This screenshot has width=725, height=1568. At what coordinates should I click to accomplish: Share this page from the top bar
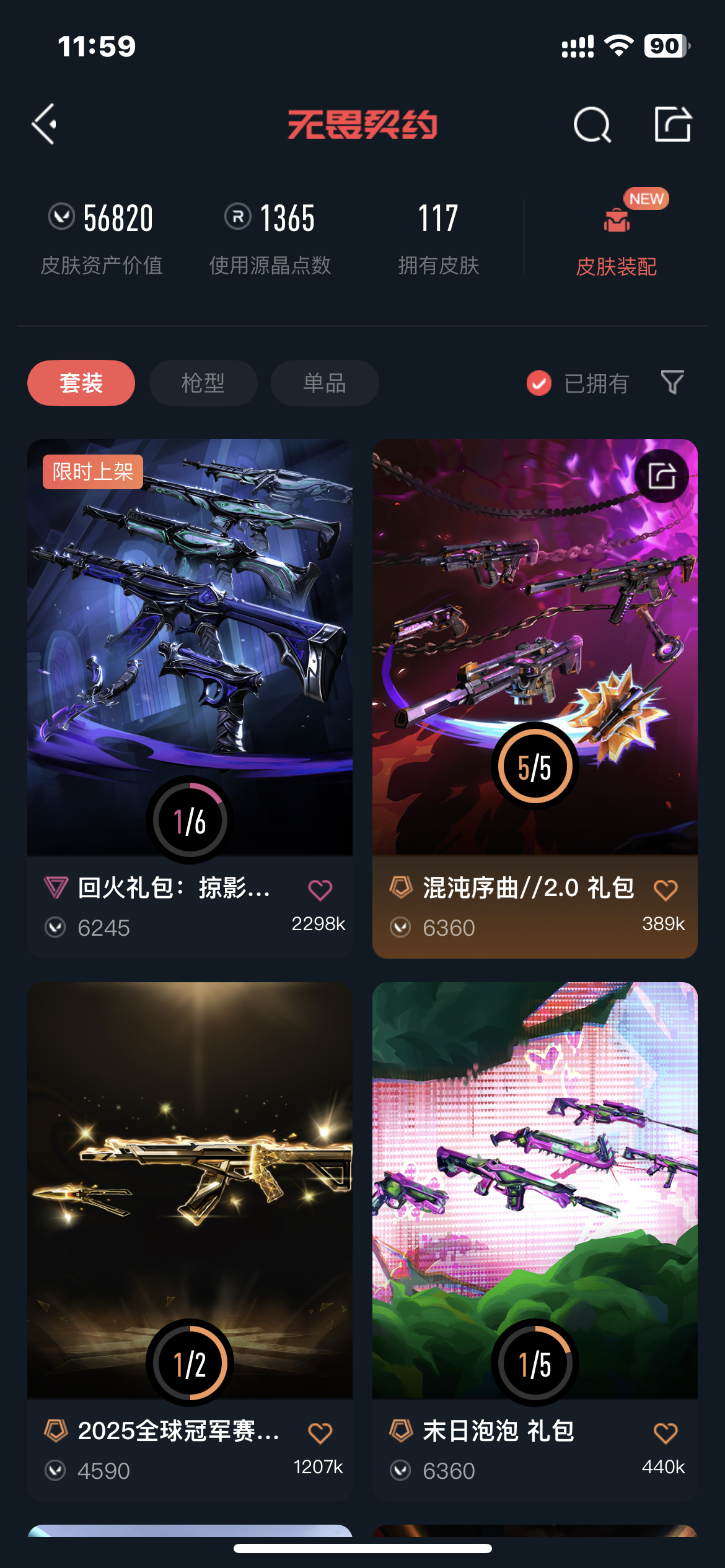[673, 124]
